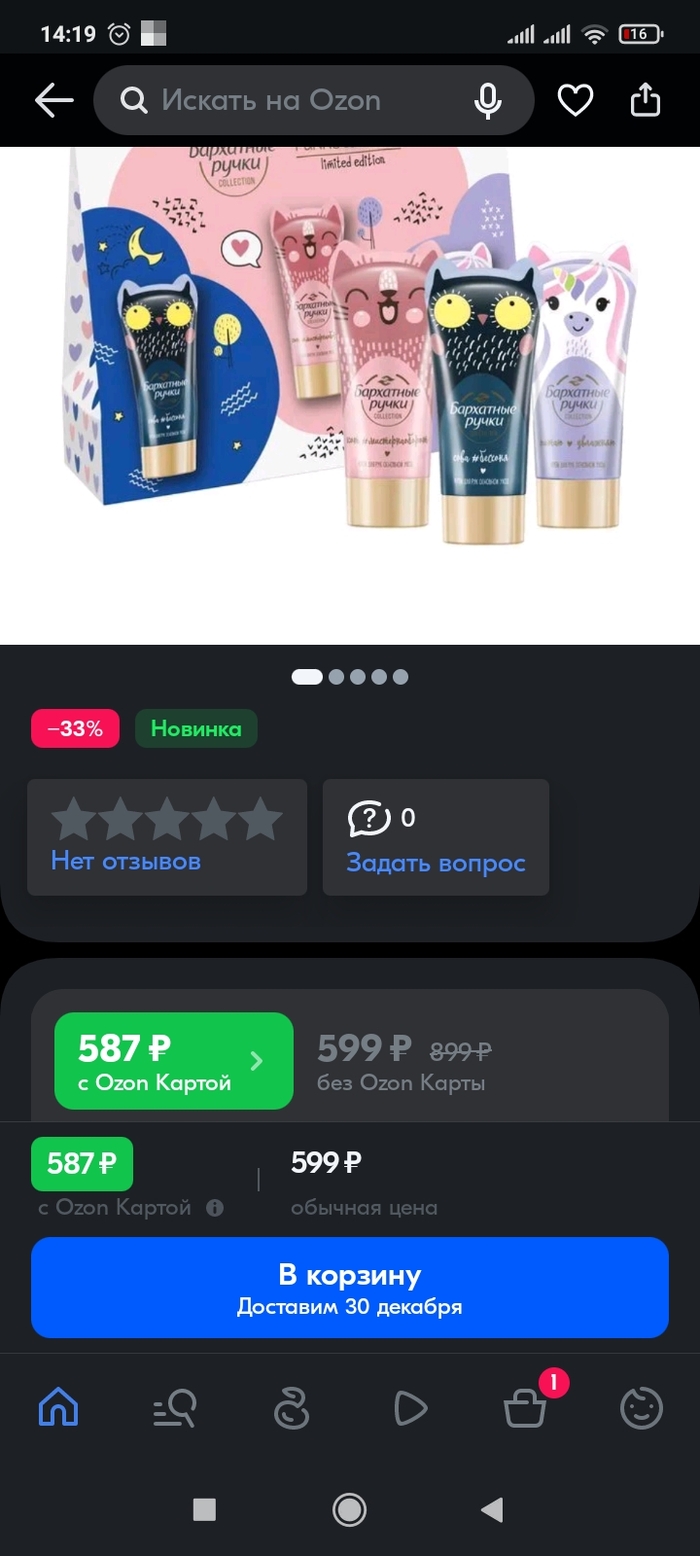Screen dimensions: 700x1556
Task: Share this product
Action: (646, 100)
